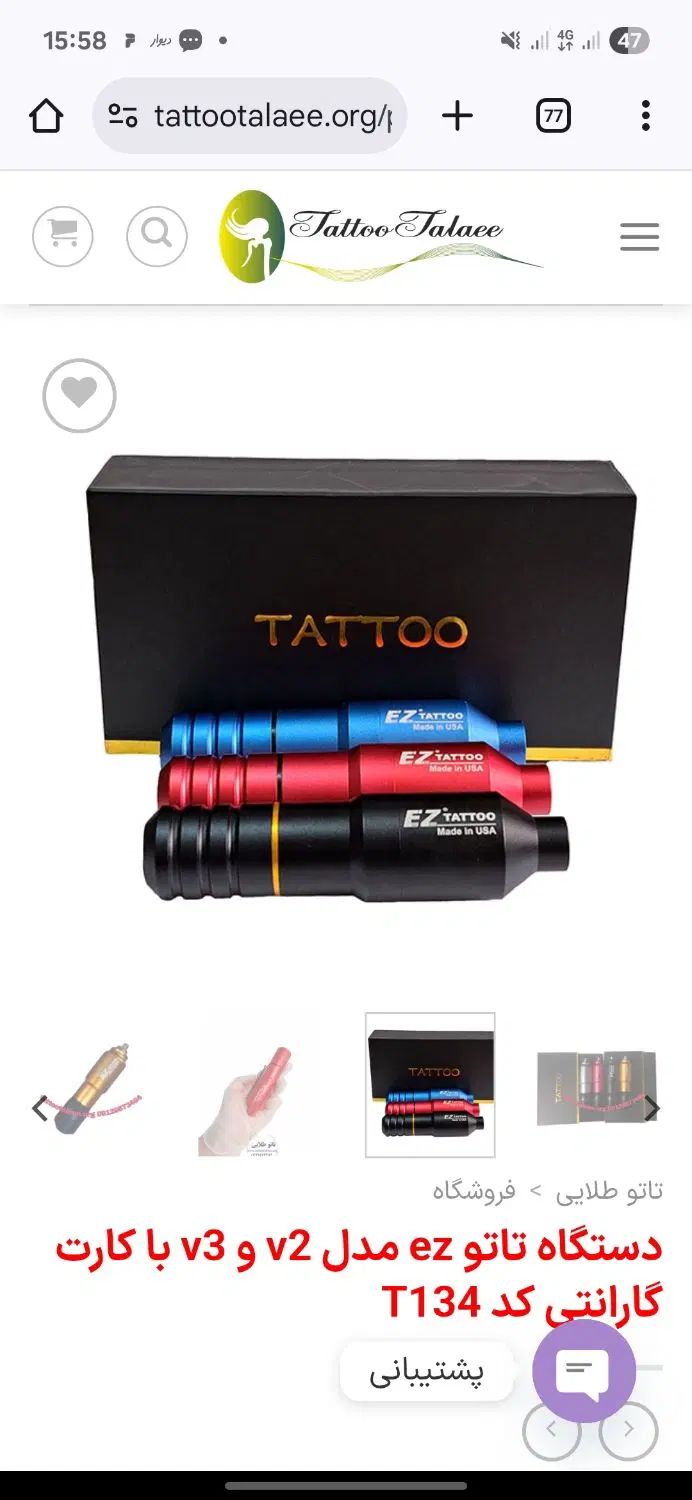The height and width of the screenshot is (1500, 692).
Task: Open the hamburger navigation menu
Action: coord(639,237)
